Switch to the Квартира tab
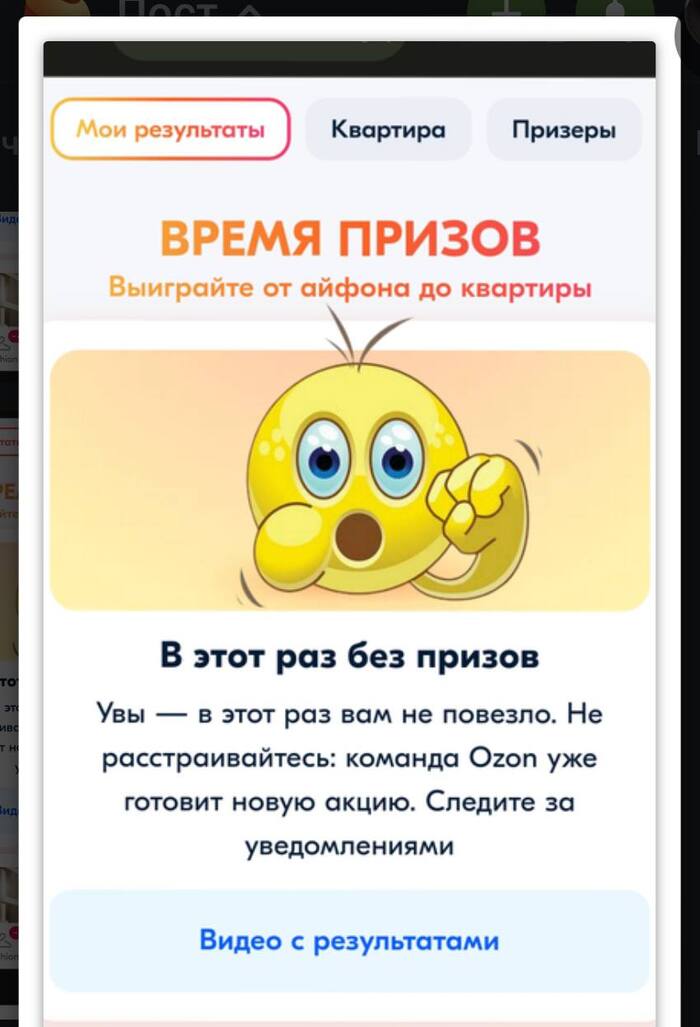 click(388, 130)
